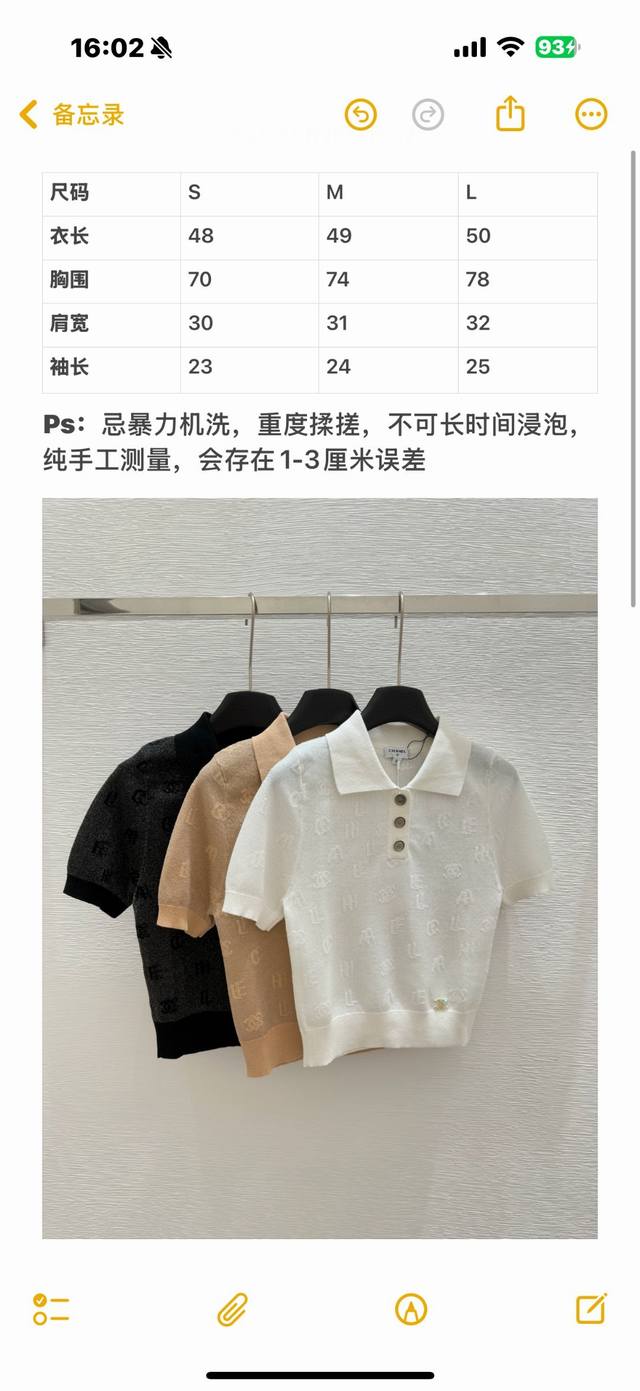Screen dimensions: 640x1391
Task: Open the markup pen tool
Action: tap(411, 1309)
